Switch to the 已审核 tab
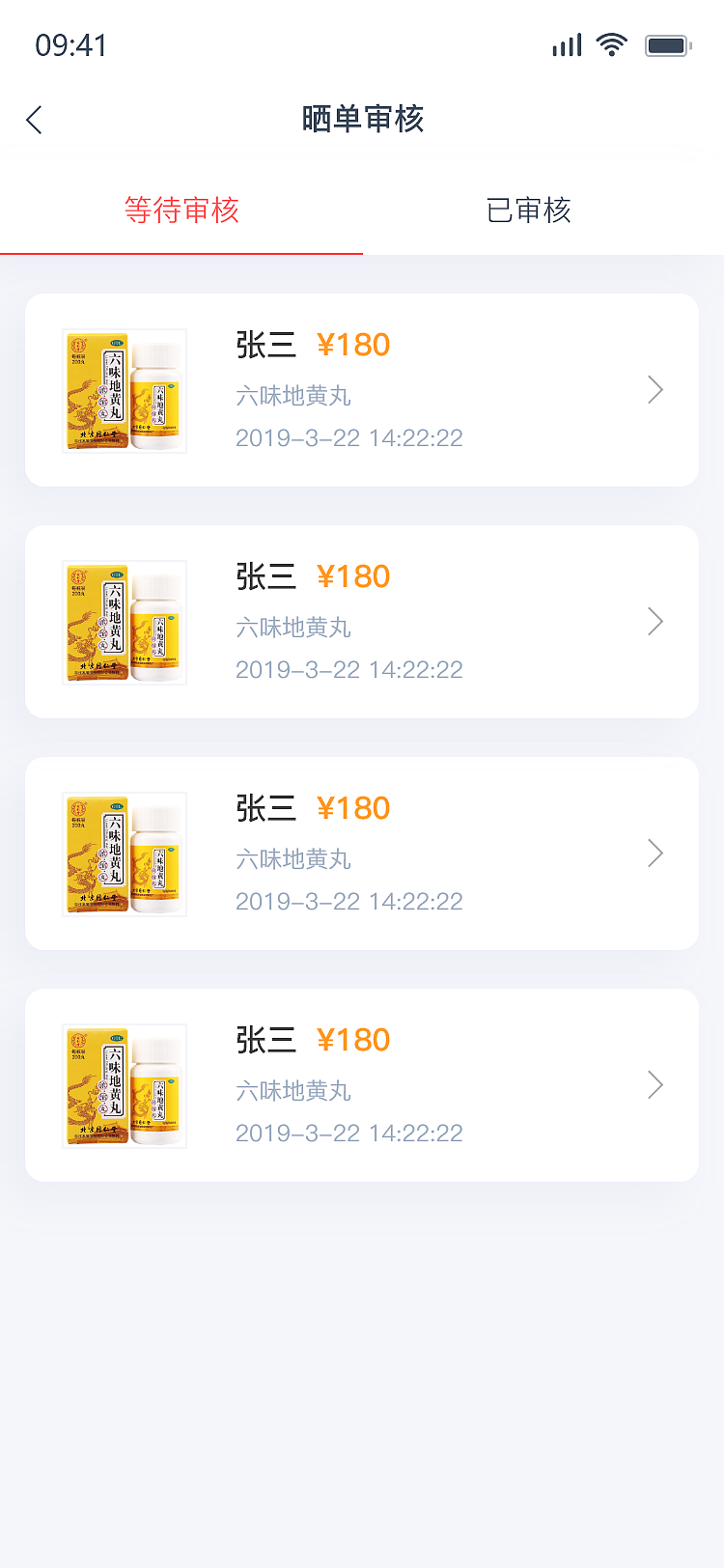The width and height of the screenshot is (724, 1568). pos(529,210)
